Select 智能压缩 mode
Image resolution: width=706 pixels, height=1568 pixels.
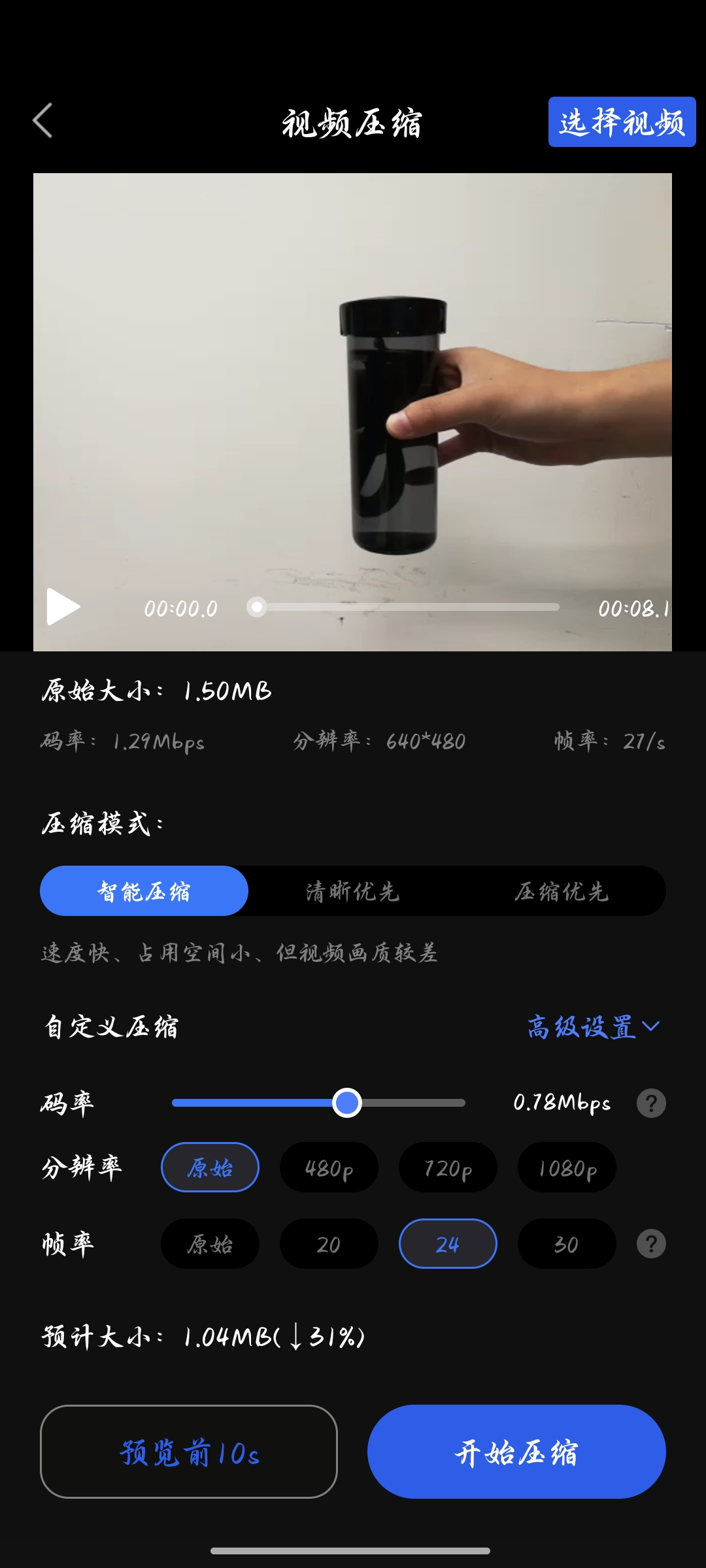pyautogui.click(x=144, y=891)
